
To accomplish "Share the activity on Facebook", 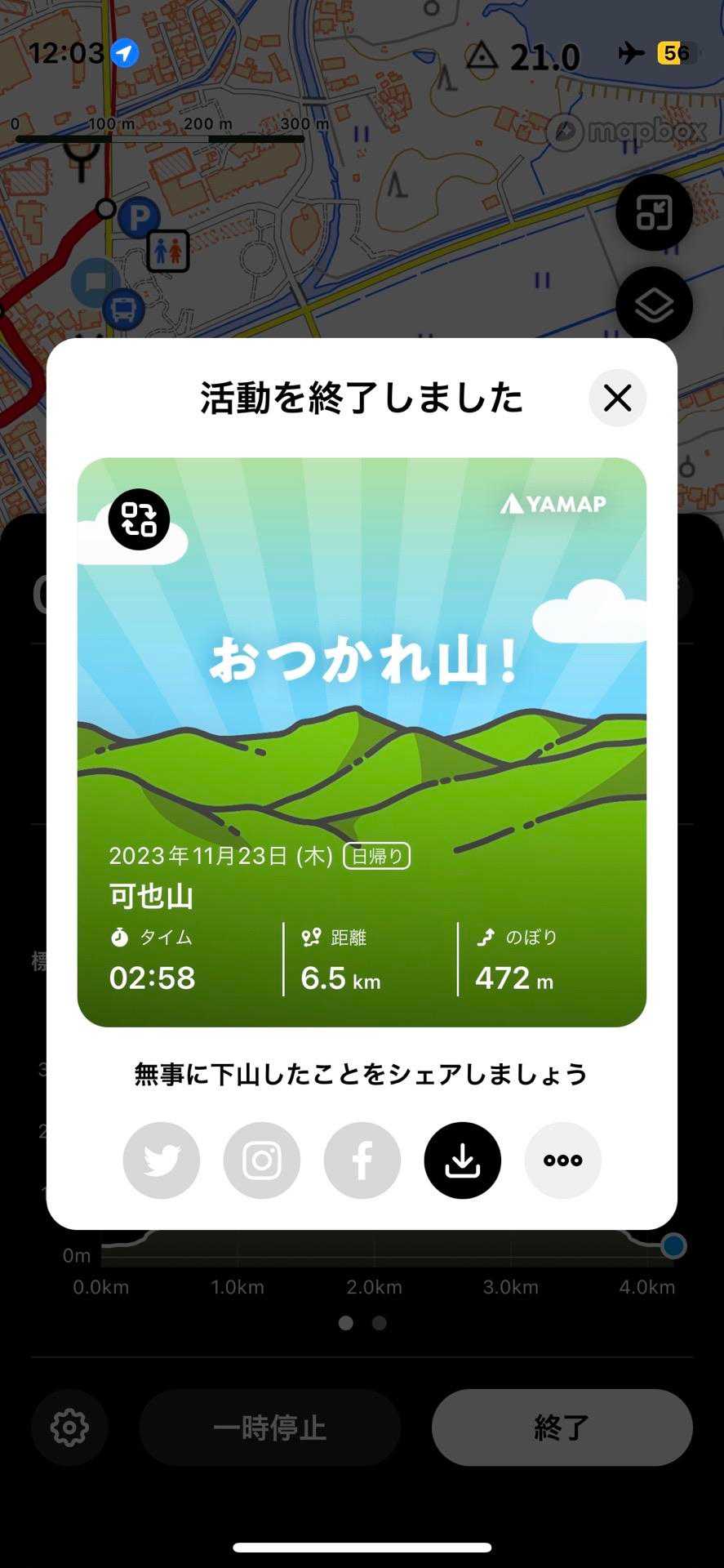I will 362,1160.
